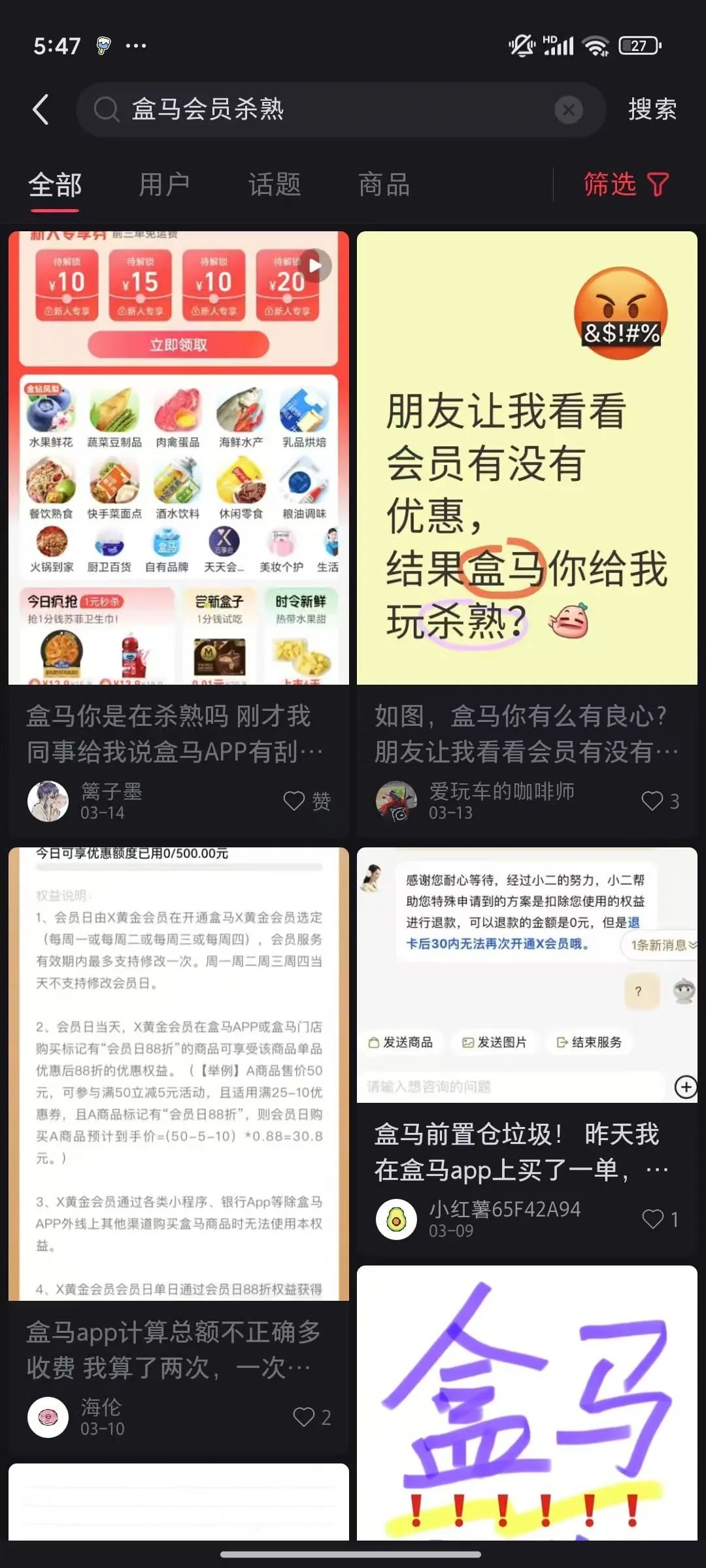
Task: Open the post 盒马你是在杀熟吗
Action: click(x=178, y=734)
